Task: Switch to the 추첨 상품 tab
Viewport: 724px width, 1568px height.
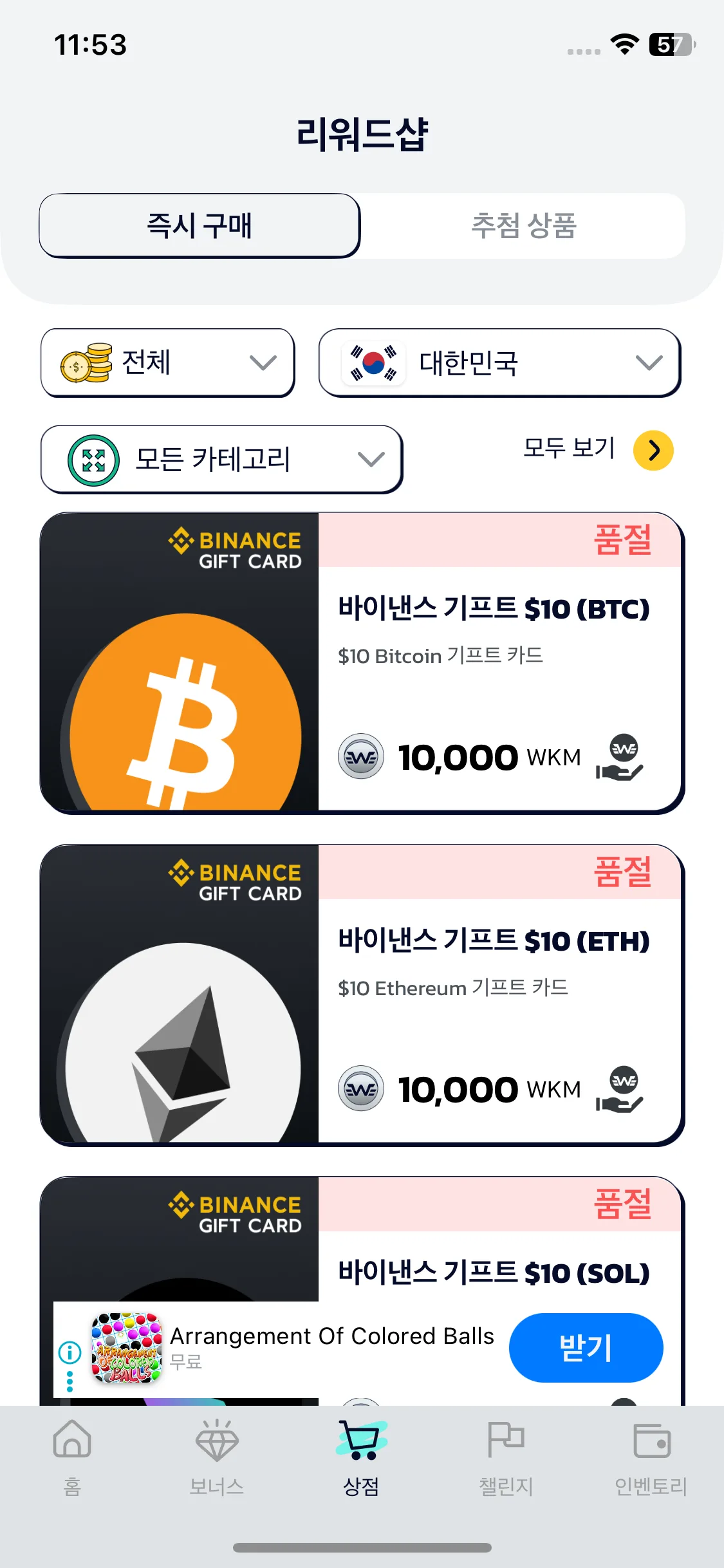Action: [x=523, y=226]
